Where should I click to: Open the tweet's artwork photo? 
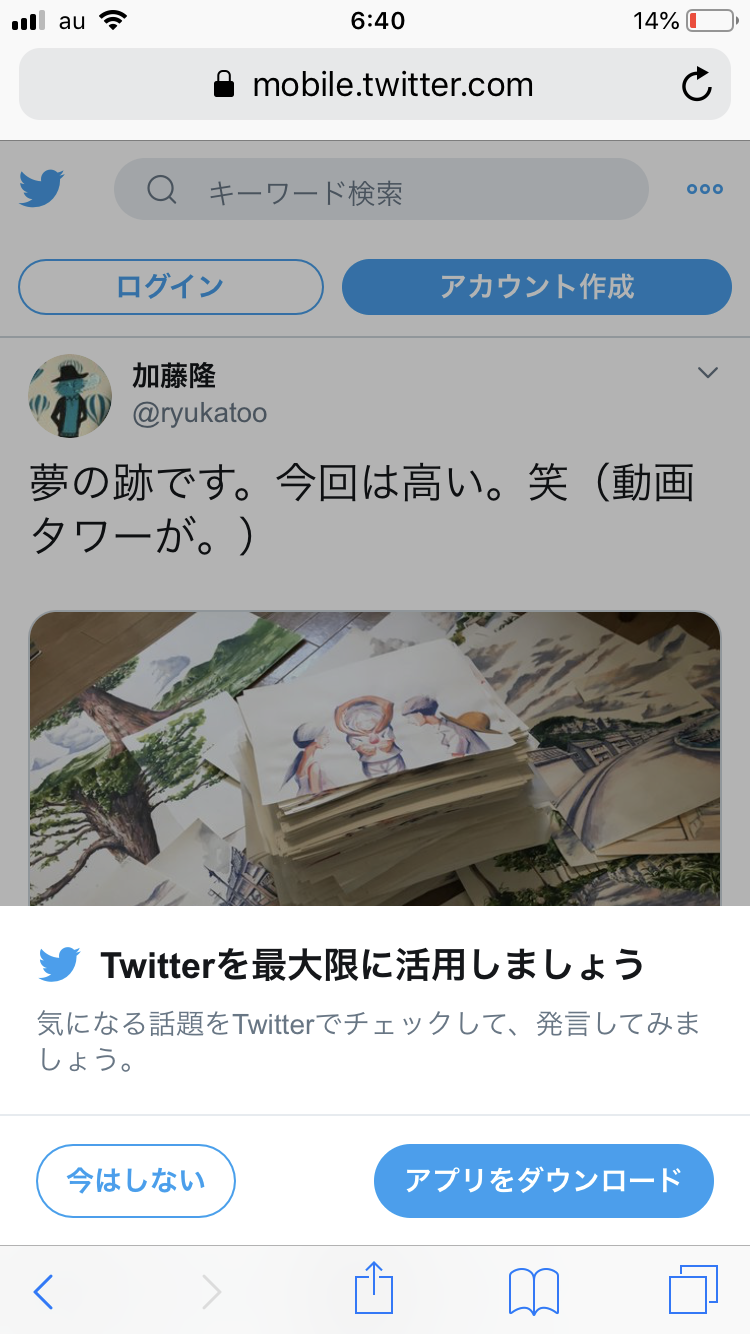click(x=375, y=760)
